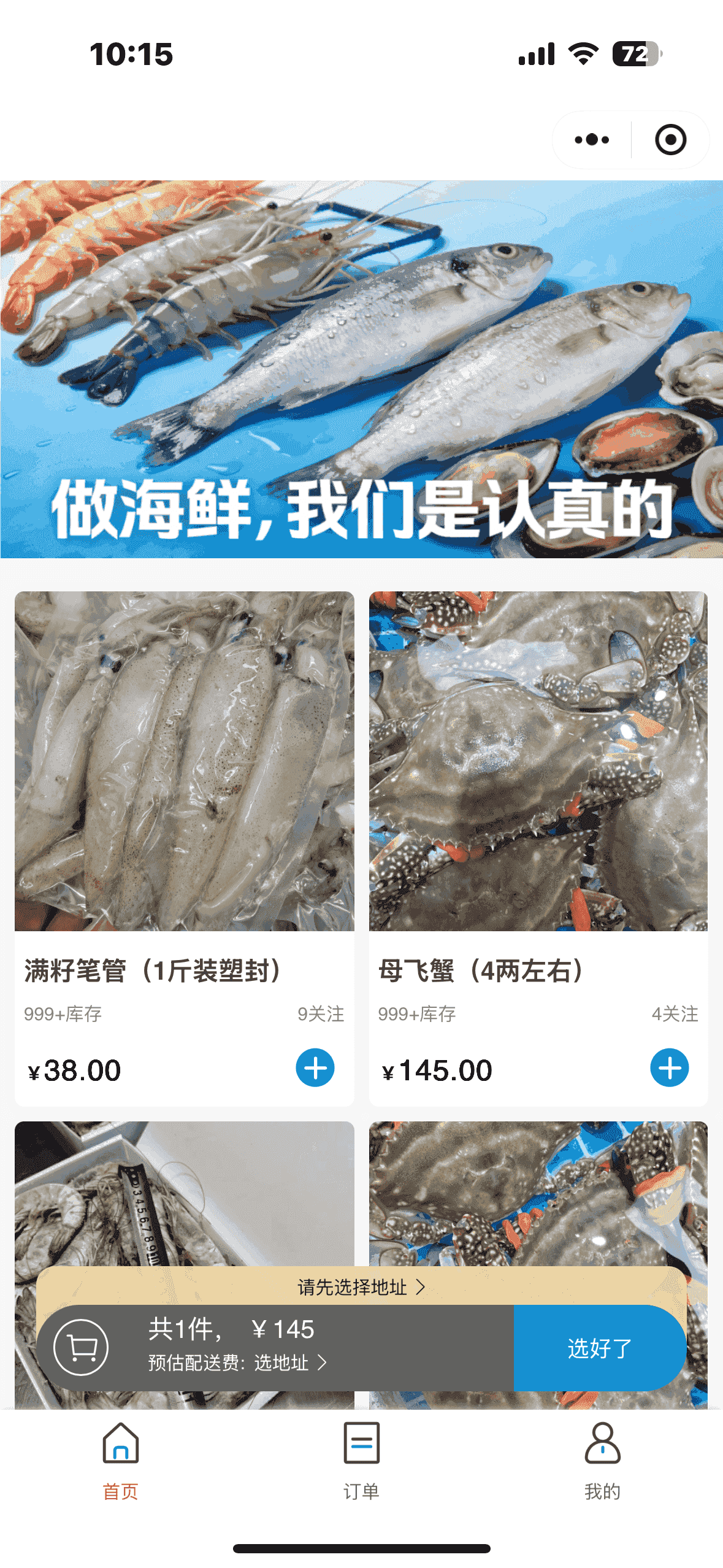Open the mini program more options menu
Screen dimensions: 723x1568
592,140
